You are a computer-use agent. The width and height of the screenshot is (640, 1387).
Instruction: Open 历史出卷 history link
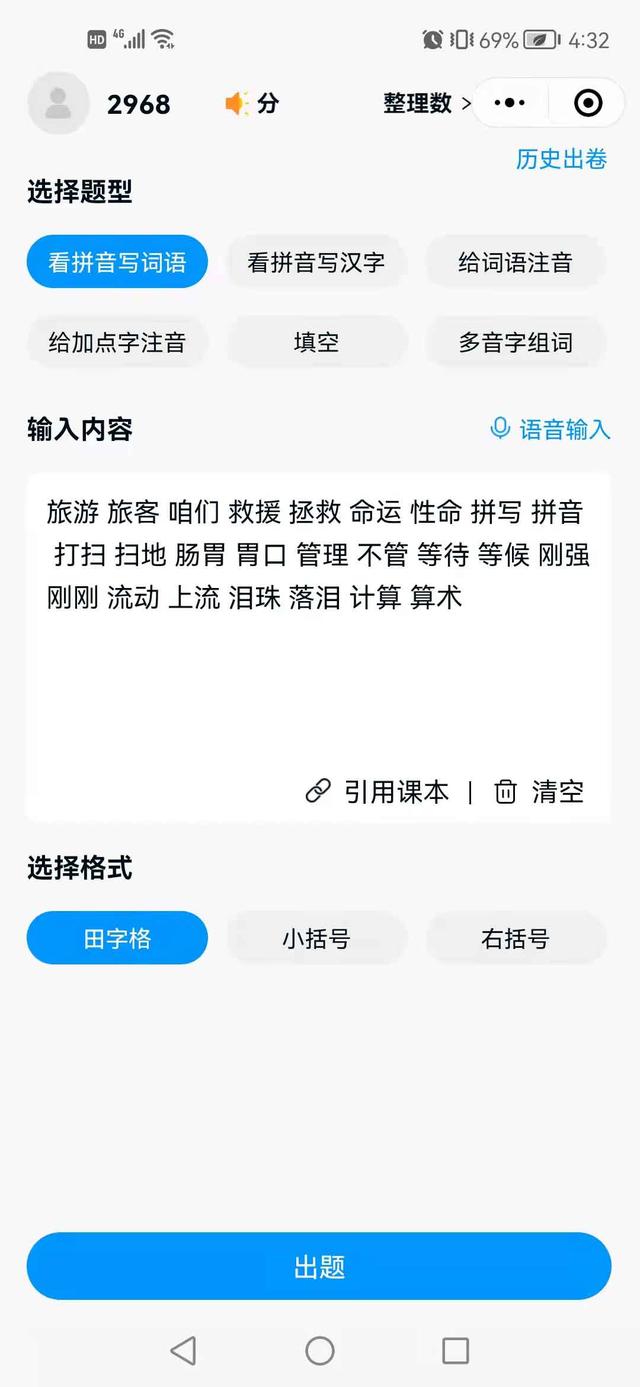click(561, 159)
